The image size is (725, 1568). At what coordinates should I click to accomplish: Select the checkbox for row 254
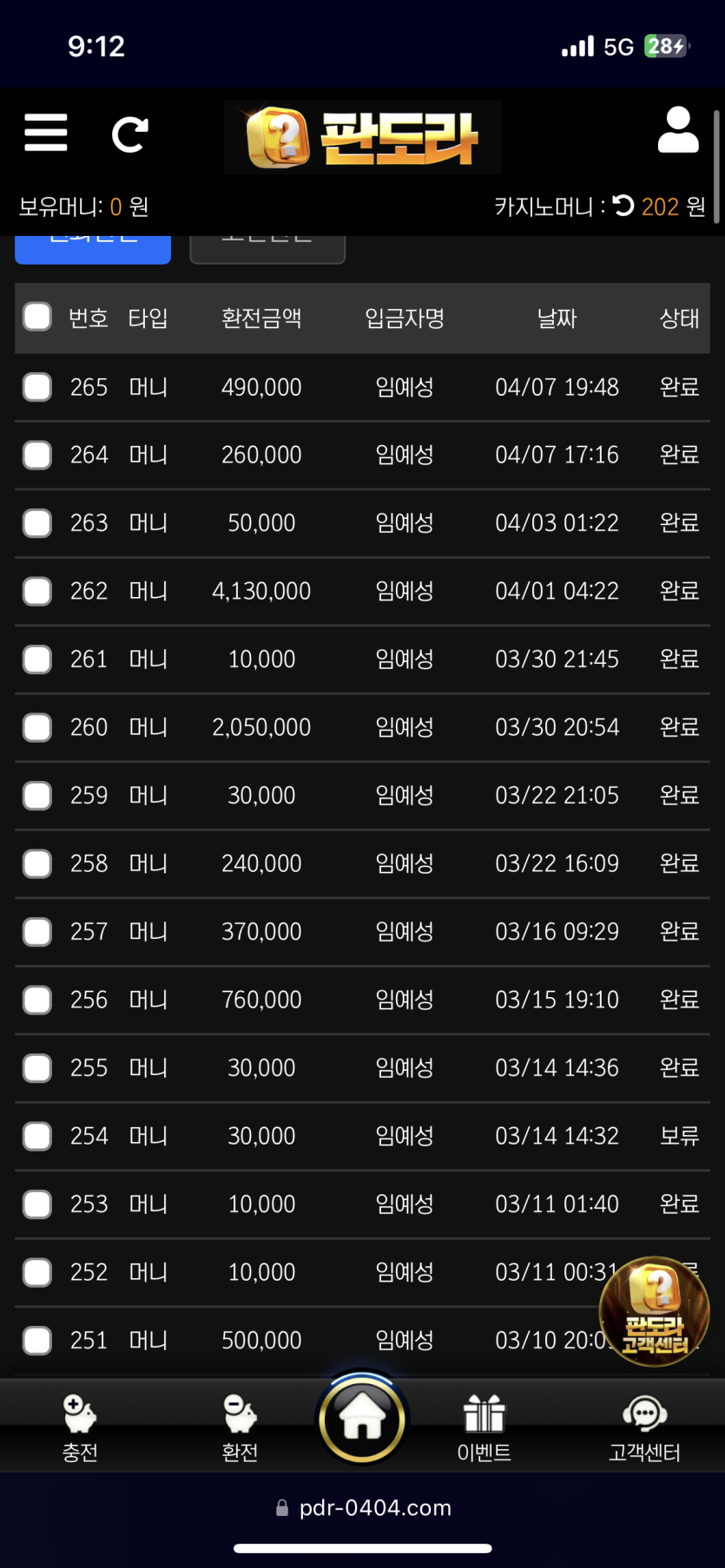37,1136
